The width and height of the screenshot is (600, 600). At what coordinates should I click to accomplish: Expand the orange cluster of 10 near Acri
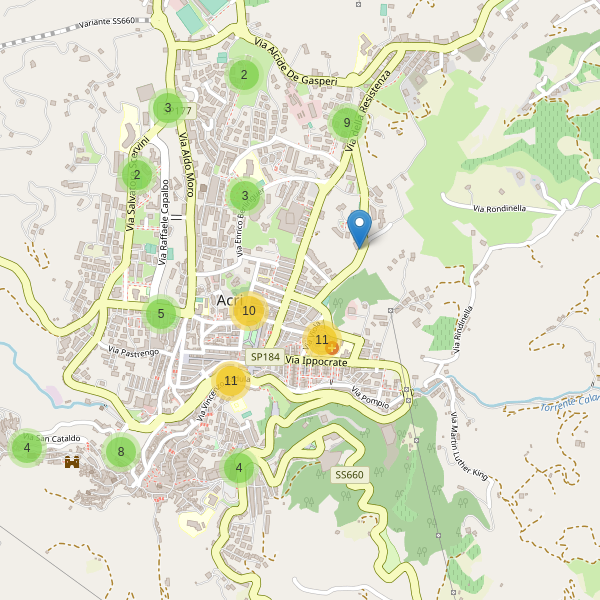pyautogui.click(x=248, y=310)
